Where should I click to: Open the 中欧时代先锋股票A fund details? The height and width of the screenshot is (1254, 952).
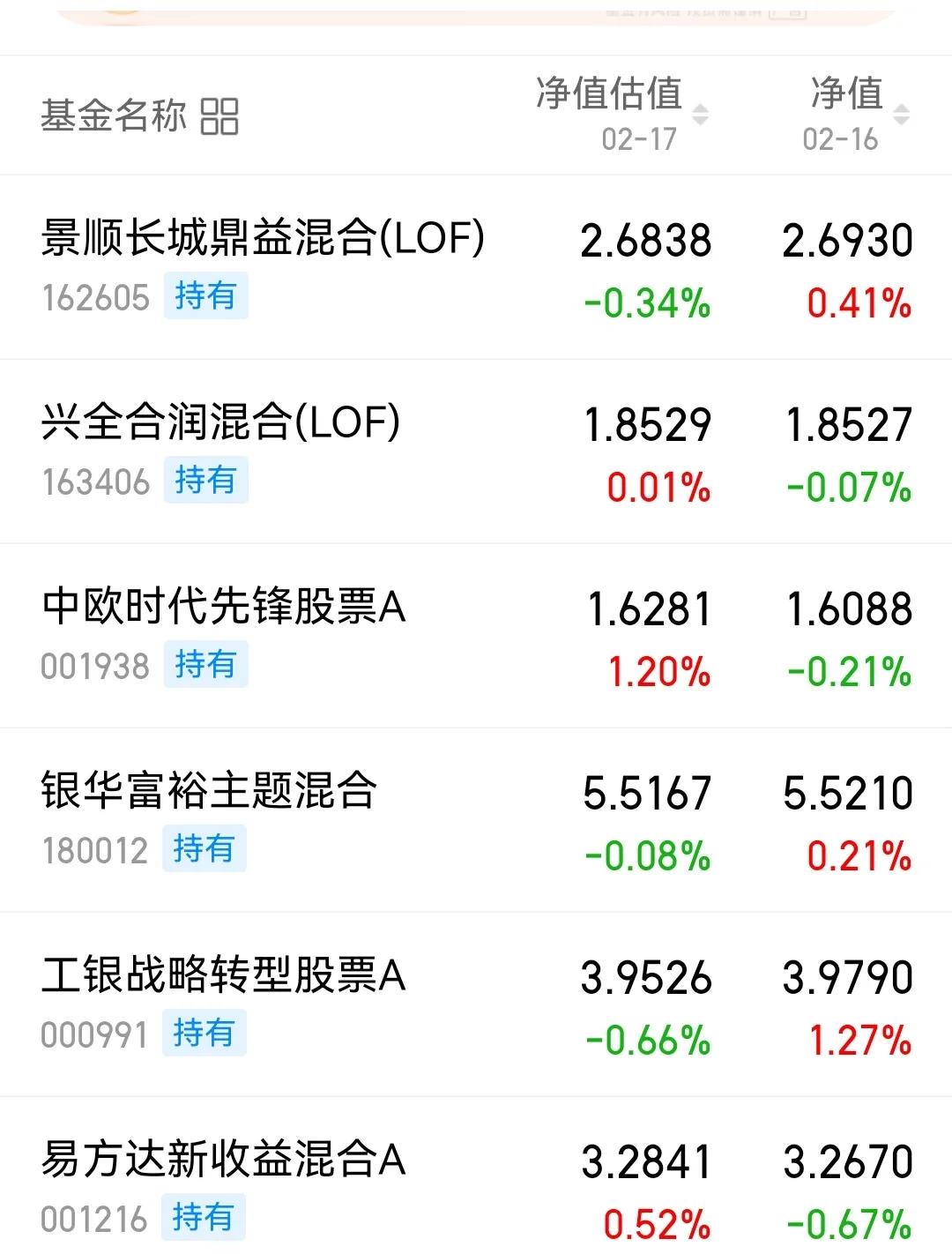click(x=225, y=607)
